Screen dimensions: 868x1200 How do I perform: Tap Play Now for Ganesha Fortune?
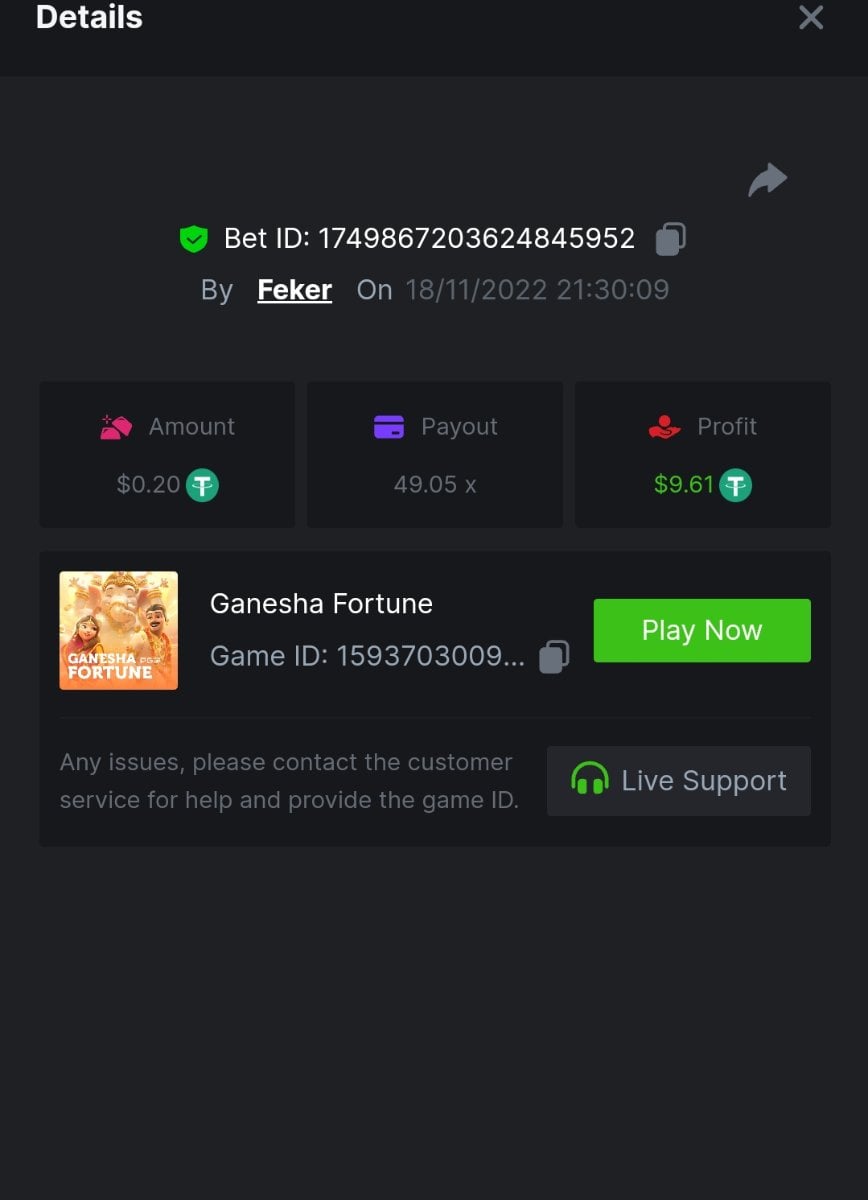point(702,631)
